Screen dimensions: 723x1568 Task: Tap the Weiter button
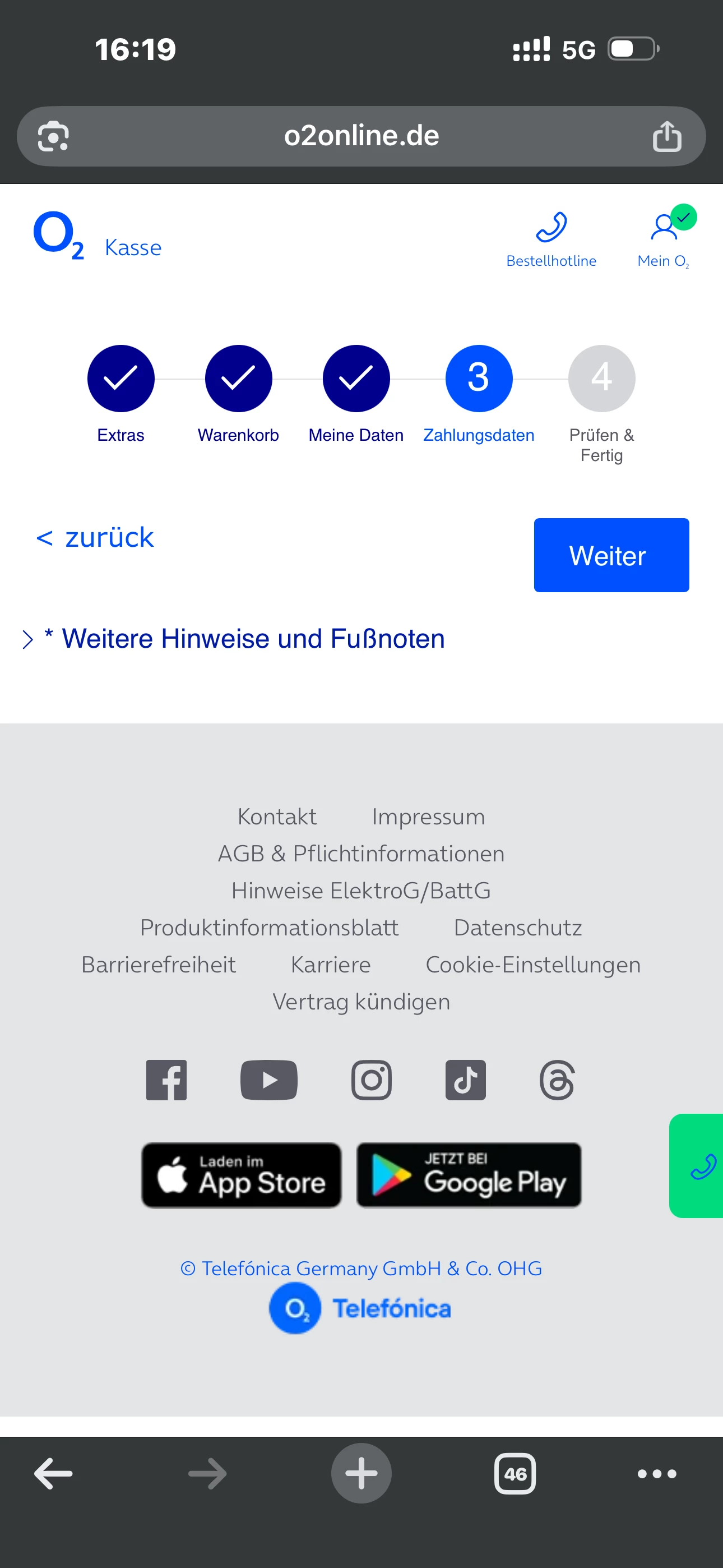(x=611, y=555)
